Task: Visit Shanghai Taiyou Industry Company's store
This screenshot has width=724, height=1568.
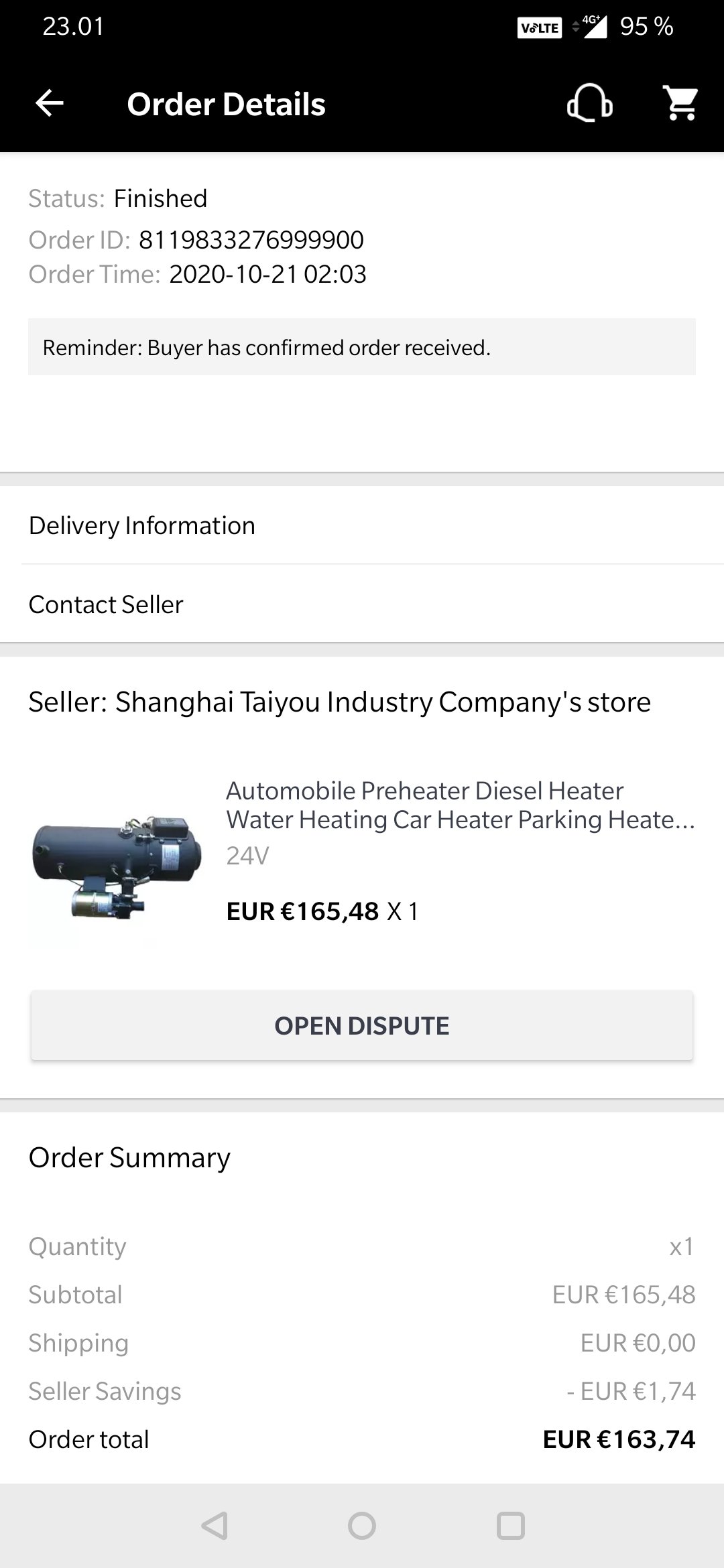Action: click(339, 702)
